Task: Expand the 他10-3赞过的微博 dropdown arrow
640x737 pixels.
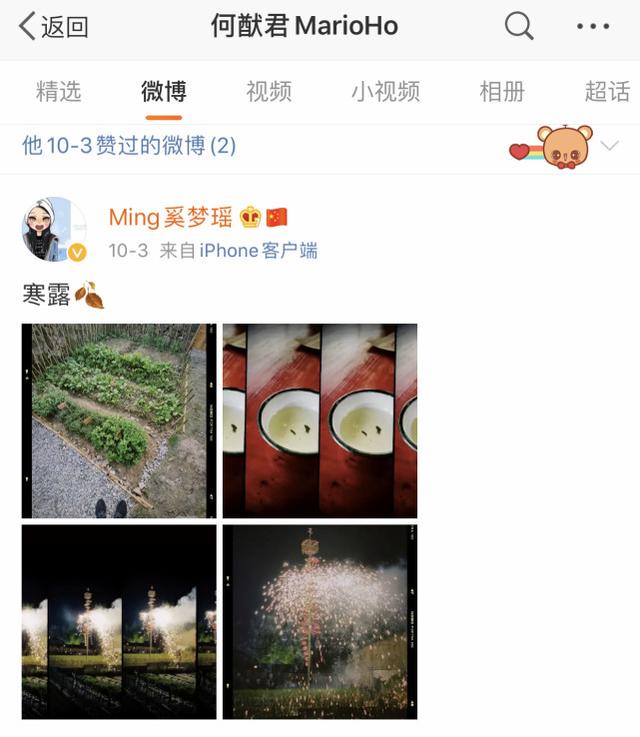Action: [x=610, y=146]
